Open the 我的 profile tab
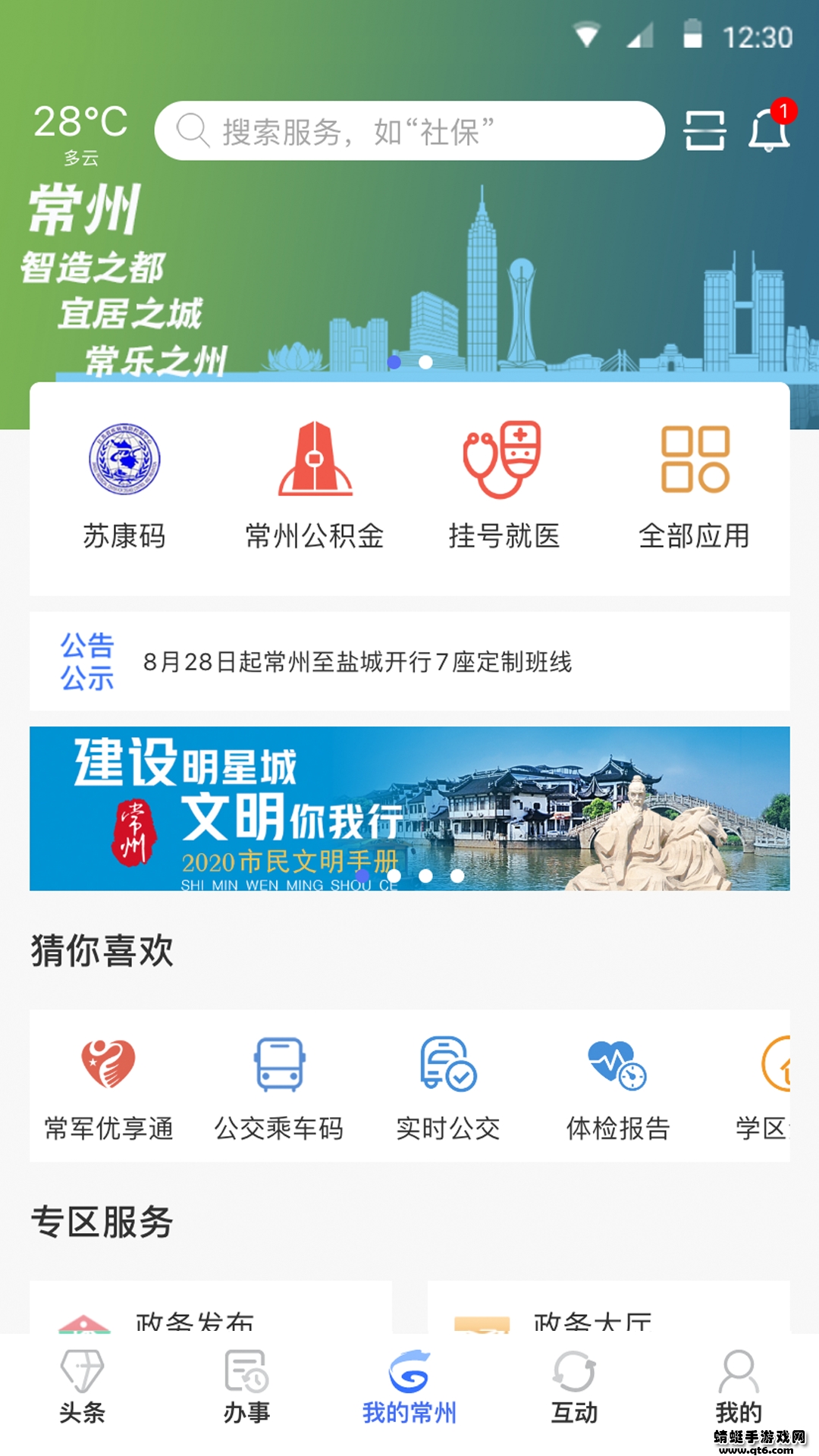Screen dimensions: 819x1456 pyautogui.click(x=738, y=1388)
